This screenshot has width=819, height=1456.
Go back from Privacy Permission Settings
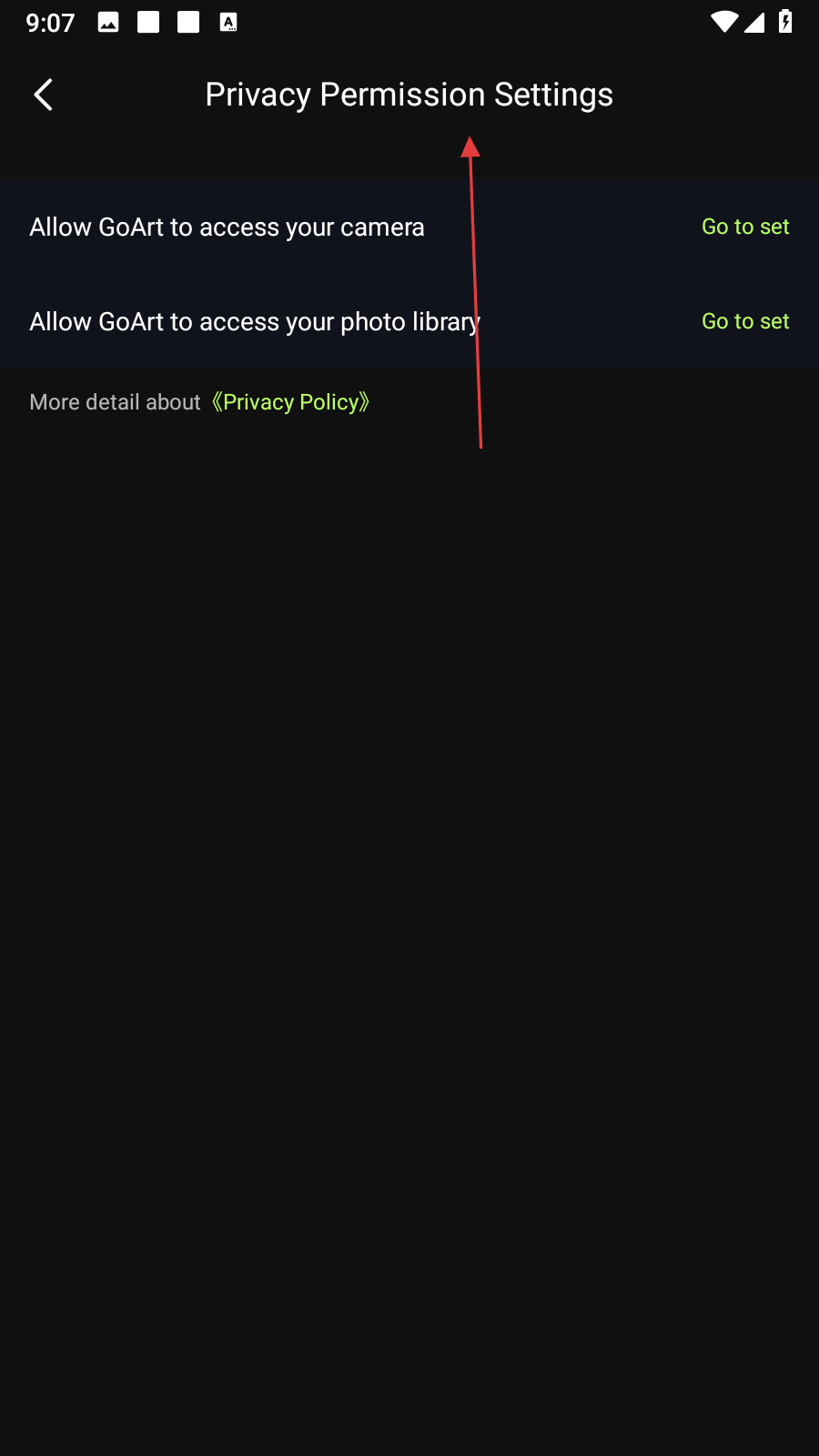tap(43, 95)
